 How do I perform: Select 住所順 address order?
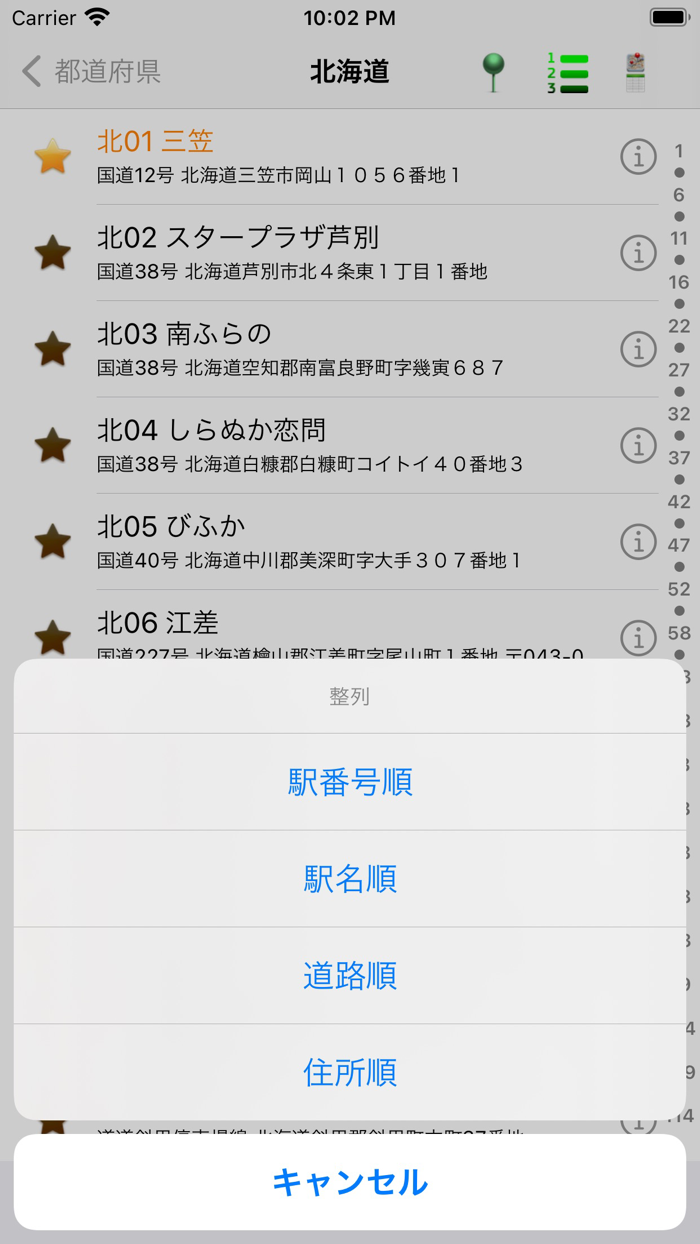[x=350, y=1072]
